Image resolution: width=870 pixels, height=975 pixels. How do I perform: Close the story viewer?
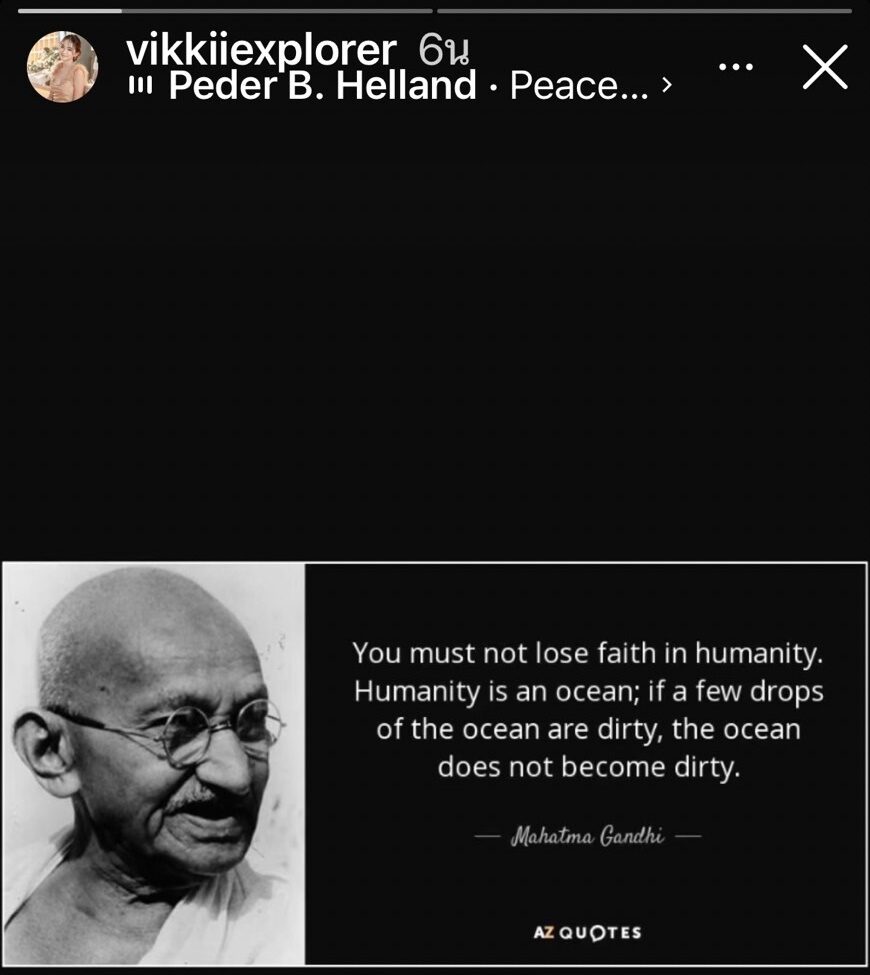(x=825, y=67)
